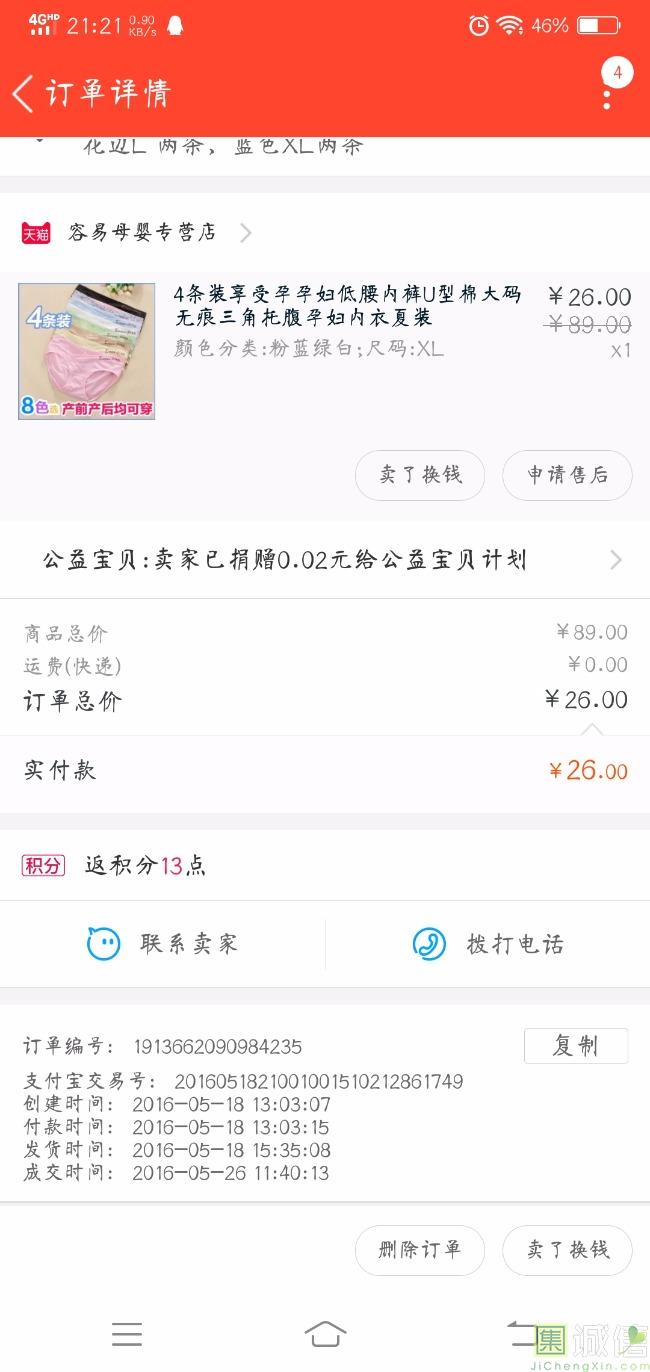
Task: Contact the seller via 联系卖家
Action: pyautogui.click(x=163, y=944)
